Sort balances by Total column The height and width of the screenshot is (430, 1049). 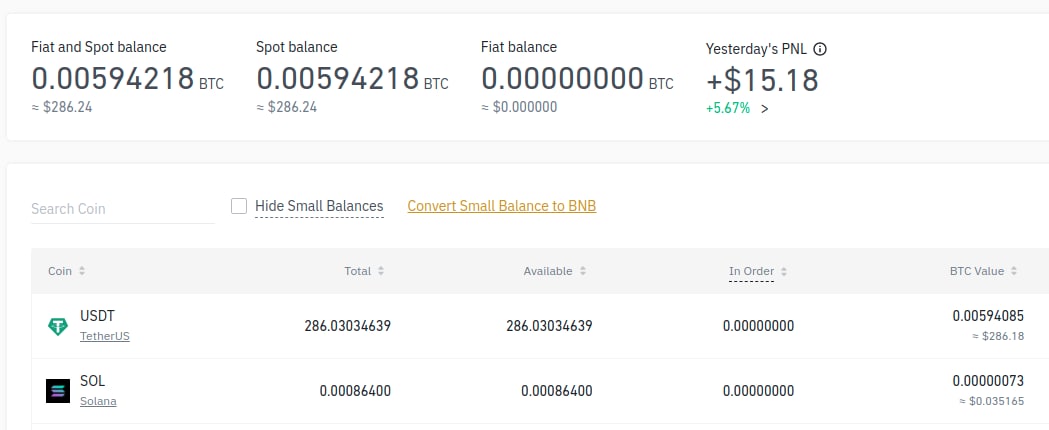tap(364, 271)
